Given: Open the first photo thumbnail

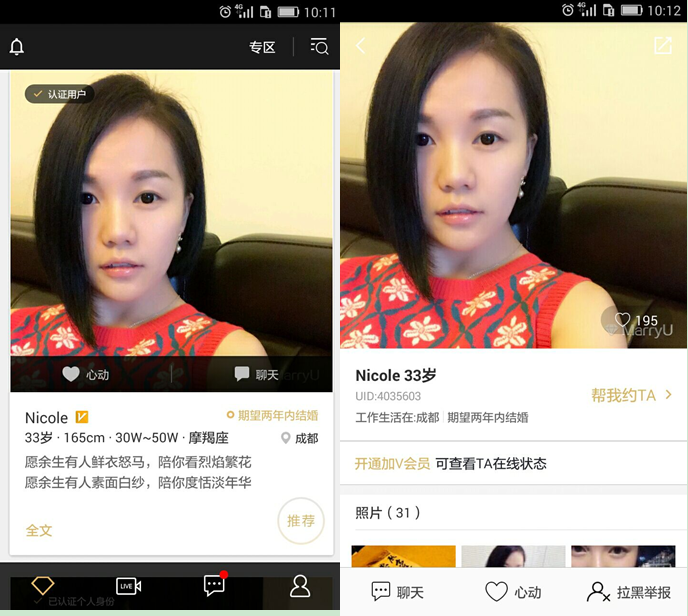Looking at the screenshot, I should [x=403, y=556].
